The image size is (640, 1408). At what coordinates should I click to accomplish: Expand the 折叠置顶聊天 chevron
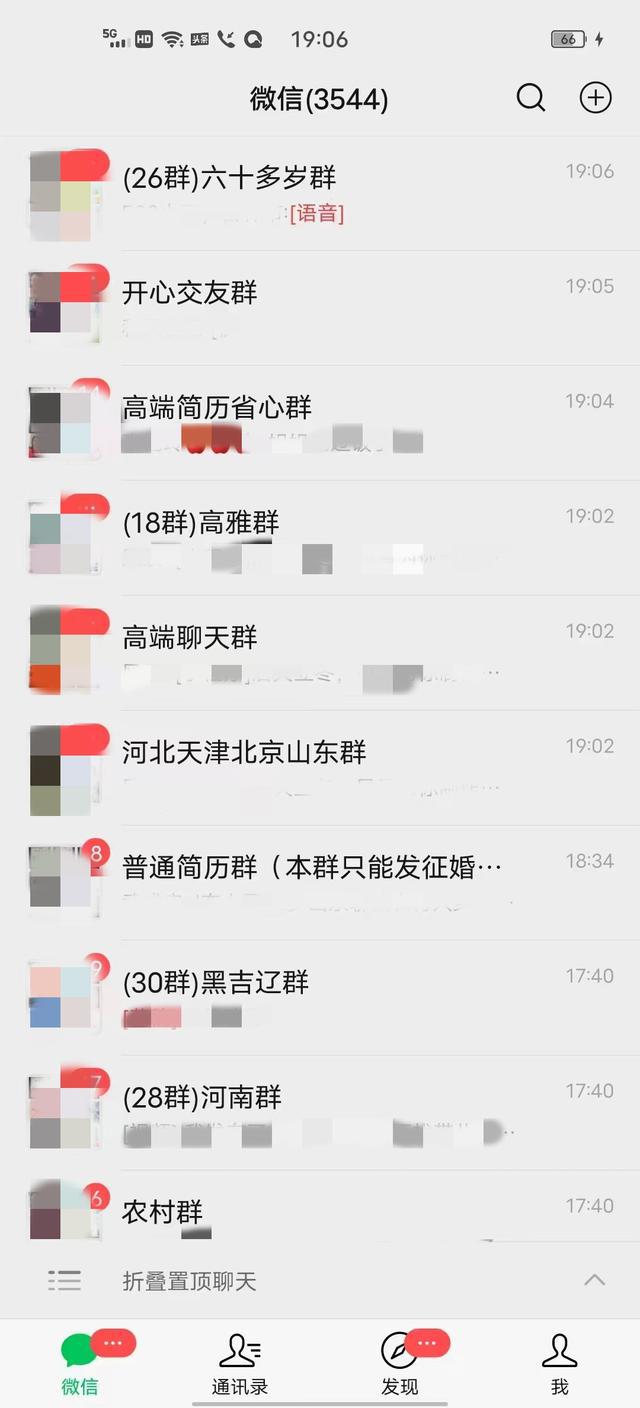[x=594, y=1281]
